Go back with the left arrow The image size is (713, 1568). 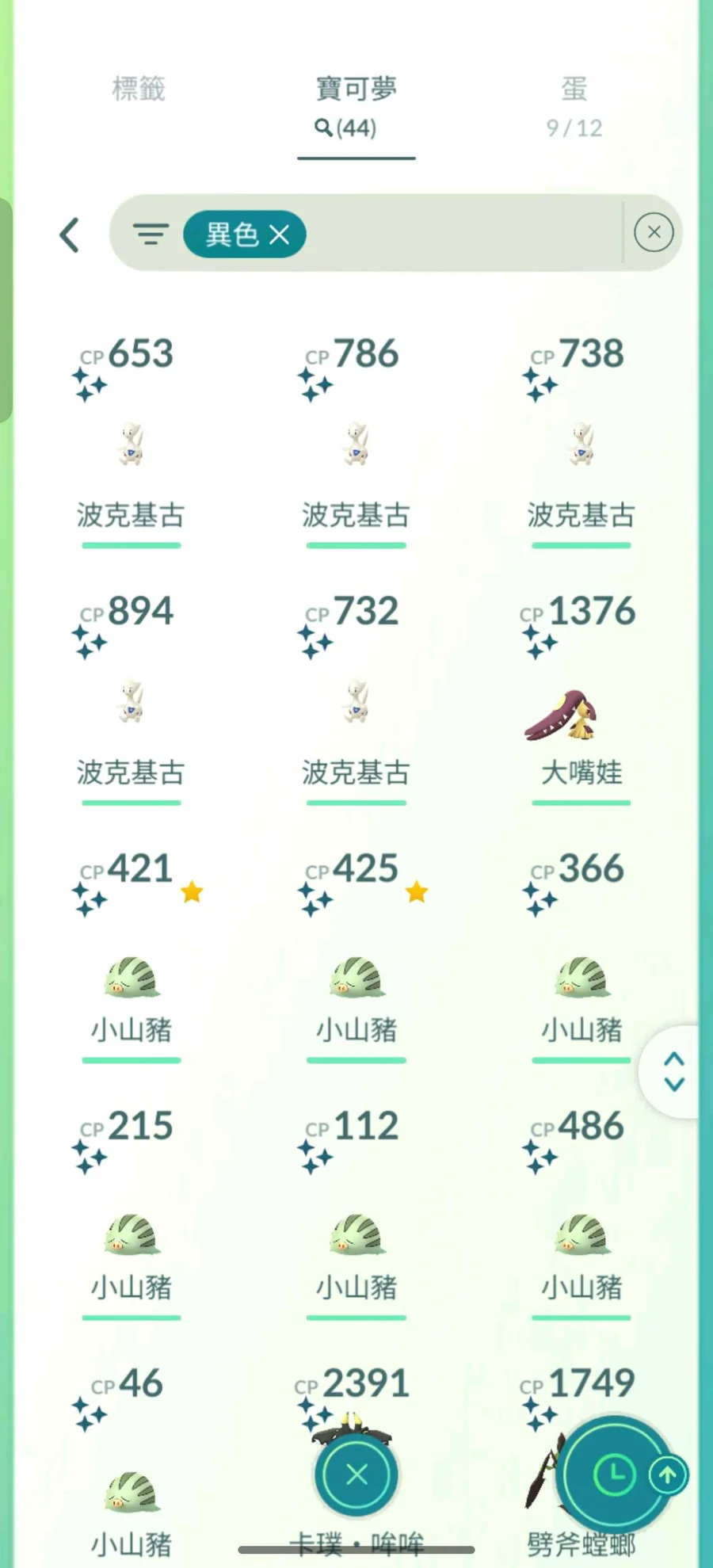click(70, 235)
